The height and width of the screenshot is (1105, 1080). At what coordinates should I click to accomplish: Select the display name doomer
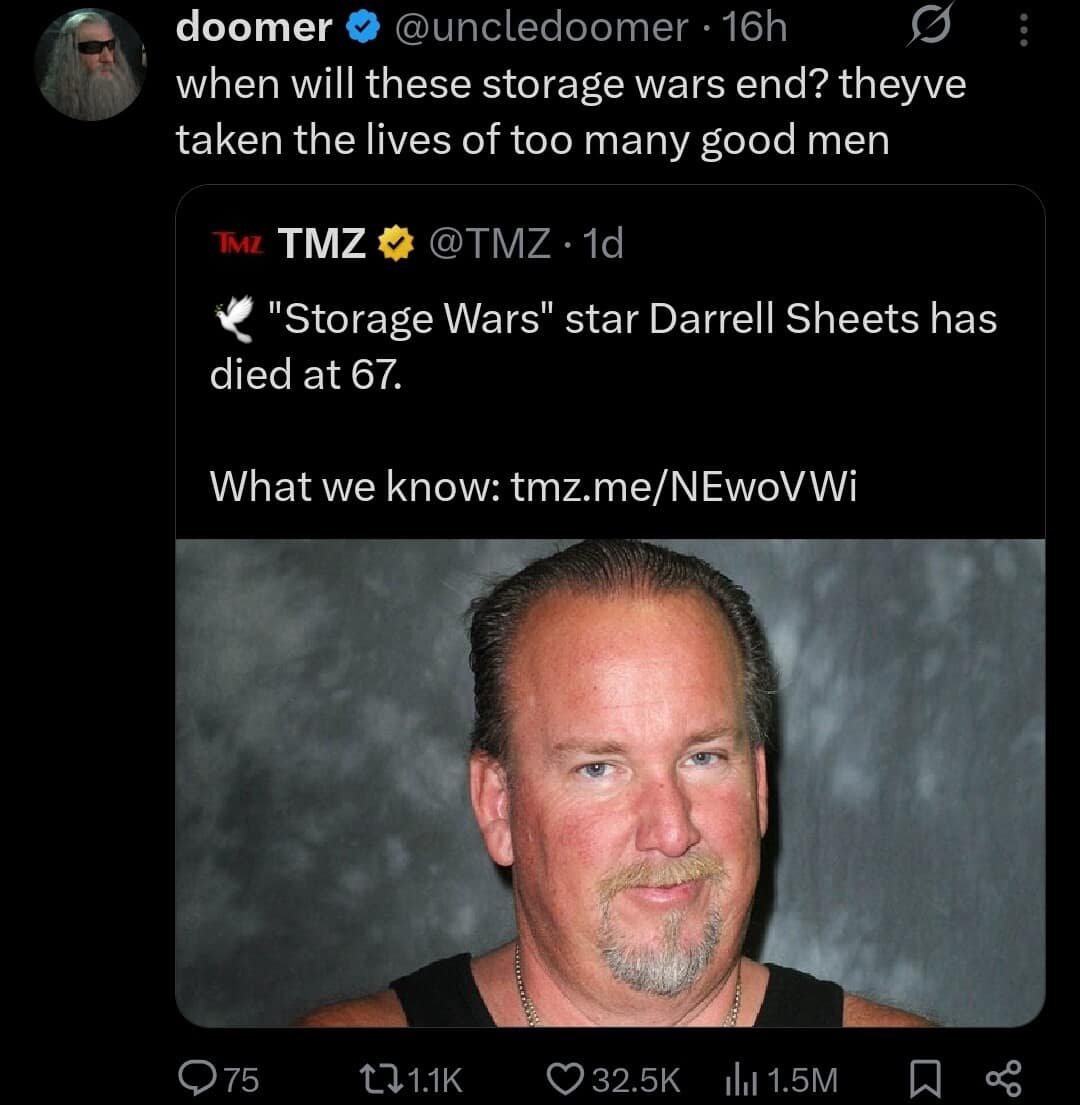pyautogui.click(x=252, y=27)
